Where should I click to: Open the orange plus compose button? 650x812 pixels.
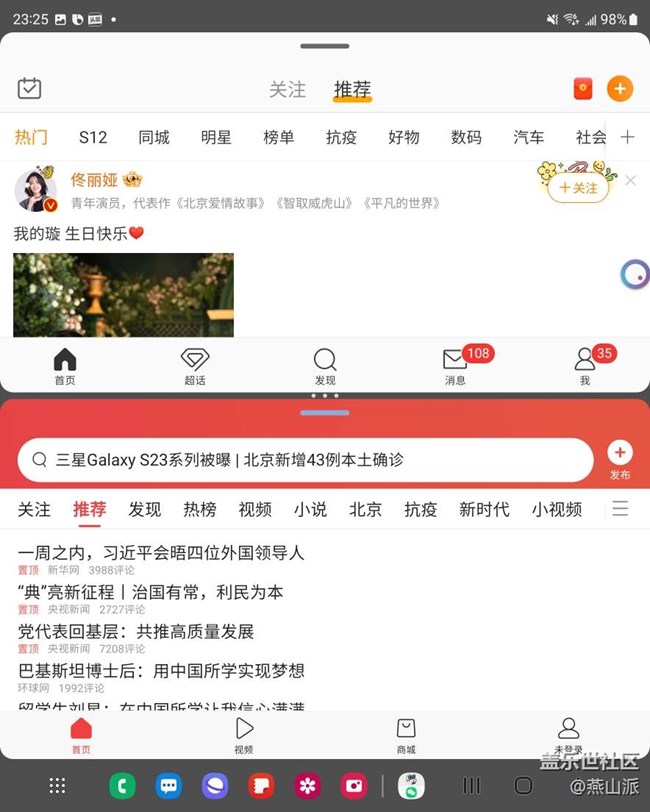coord(620,89)
